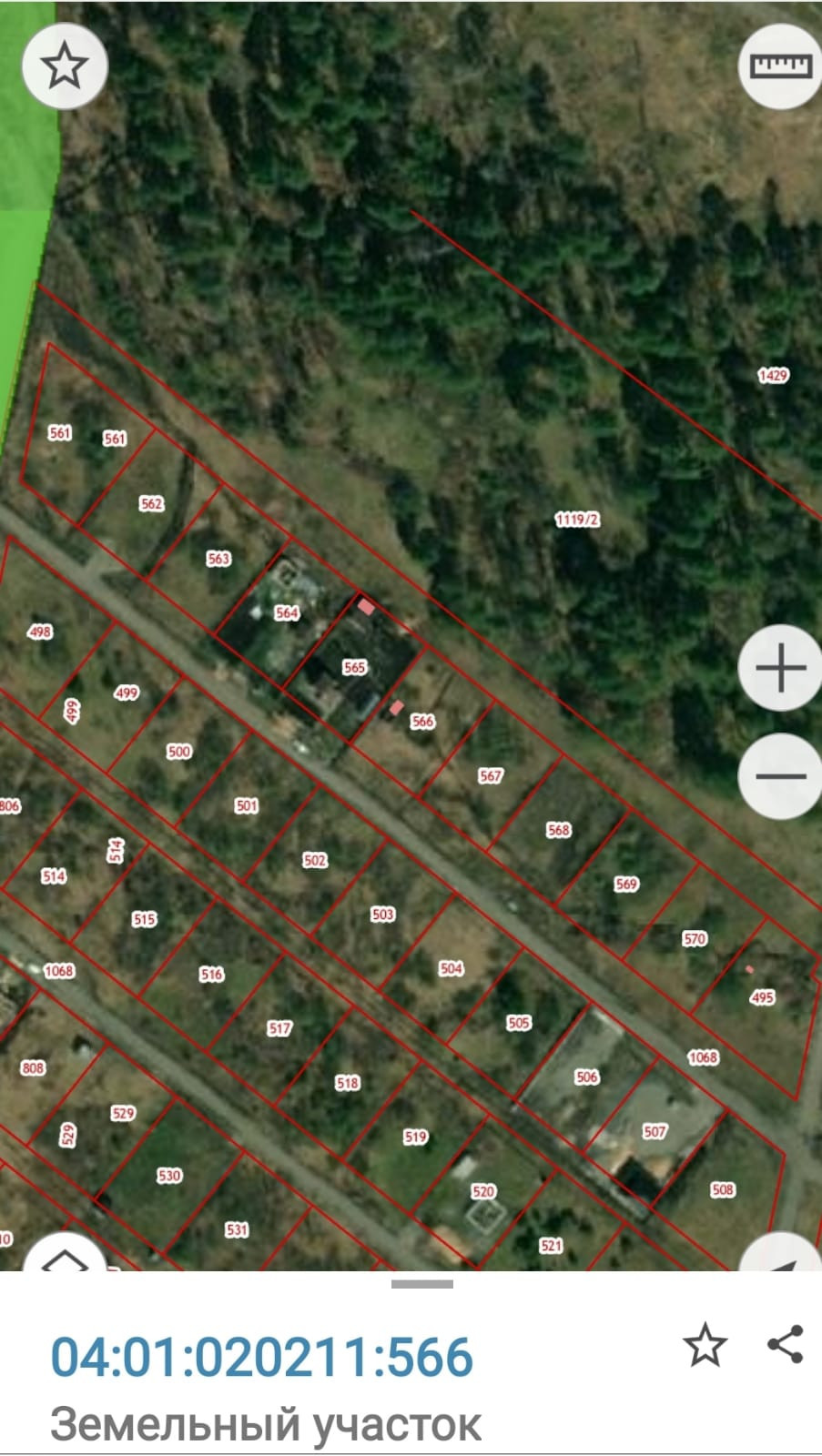Viewport: 822px width, 1456px height.
Task: Select land parcel 567 on the map
Action: [x=490, y=775]
